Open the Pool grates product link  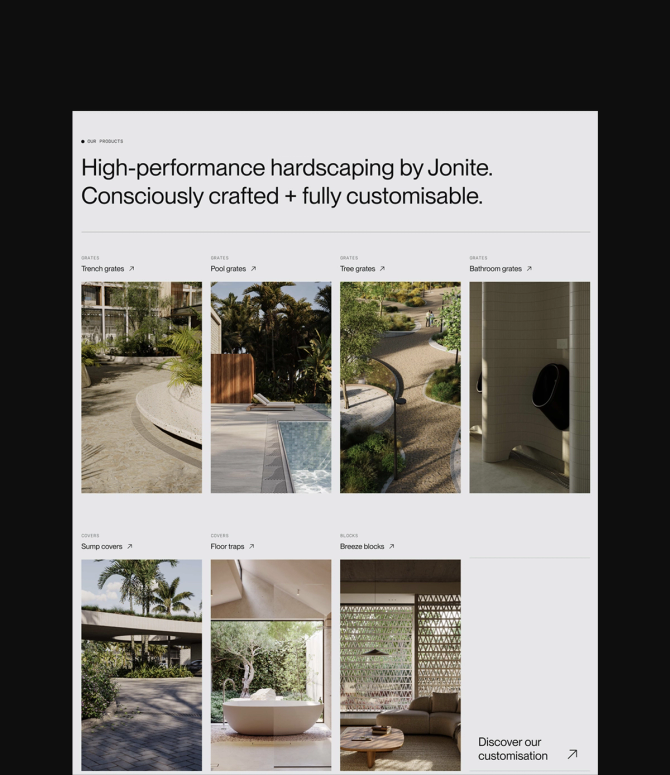point(233,269)
